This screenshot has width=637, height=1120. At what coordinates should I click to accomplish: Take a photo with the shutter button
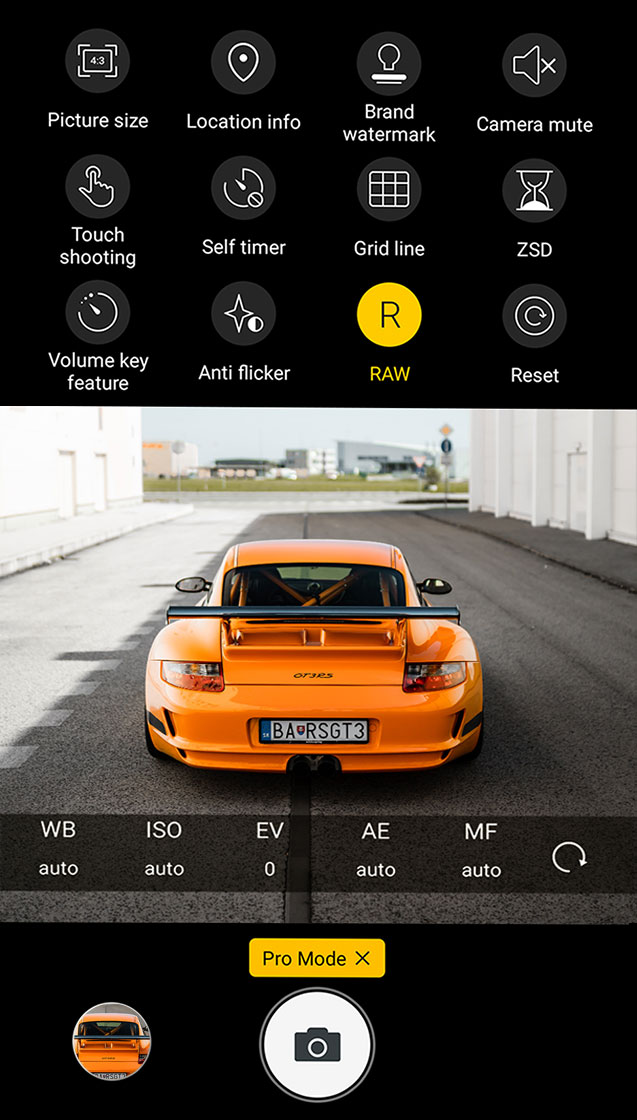[x=317, y=1045]
